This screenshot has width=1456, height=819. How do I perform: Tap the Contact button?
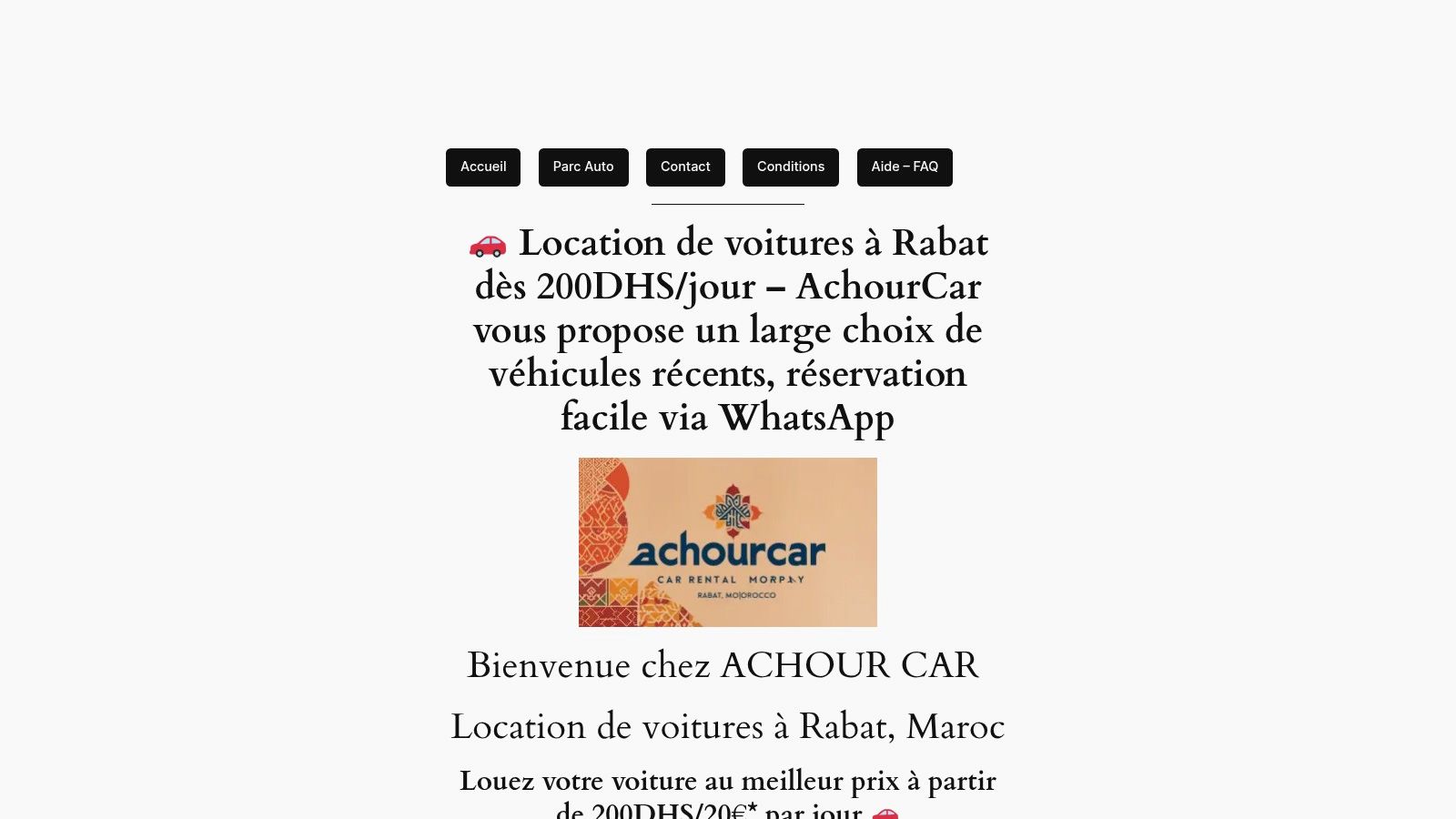tap(685, 167)
